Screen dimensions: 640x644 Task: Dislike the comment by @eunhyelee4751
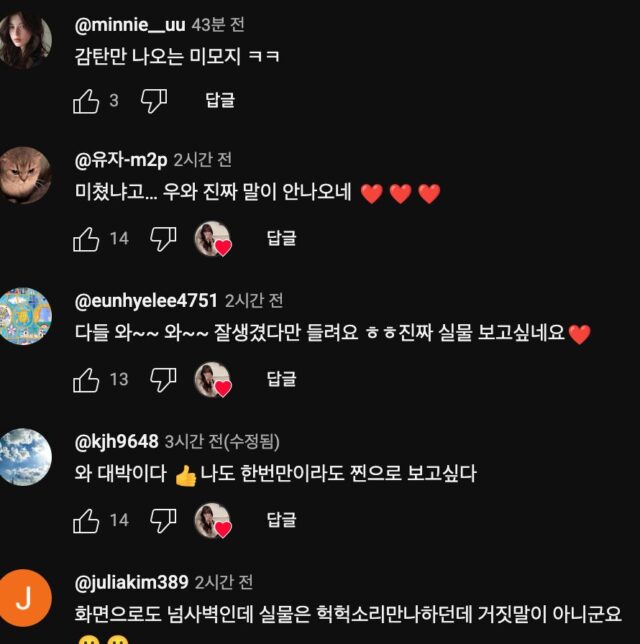(163, 380)
